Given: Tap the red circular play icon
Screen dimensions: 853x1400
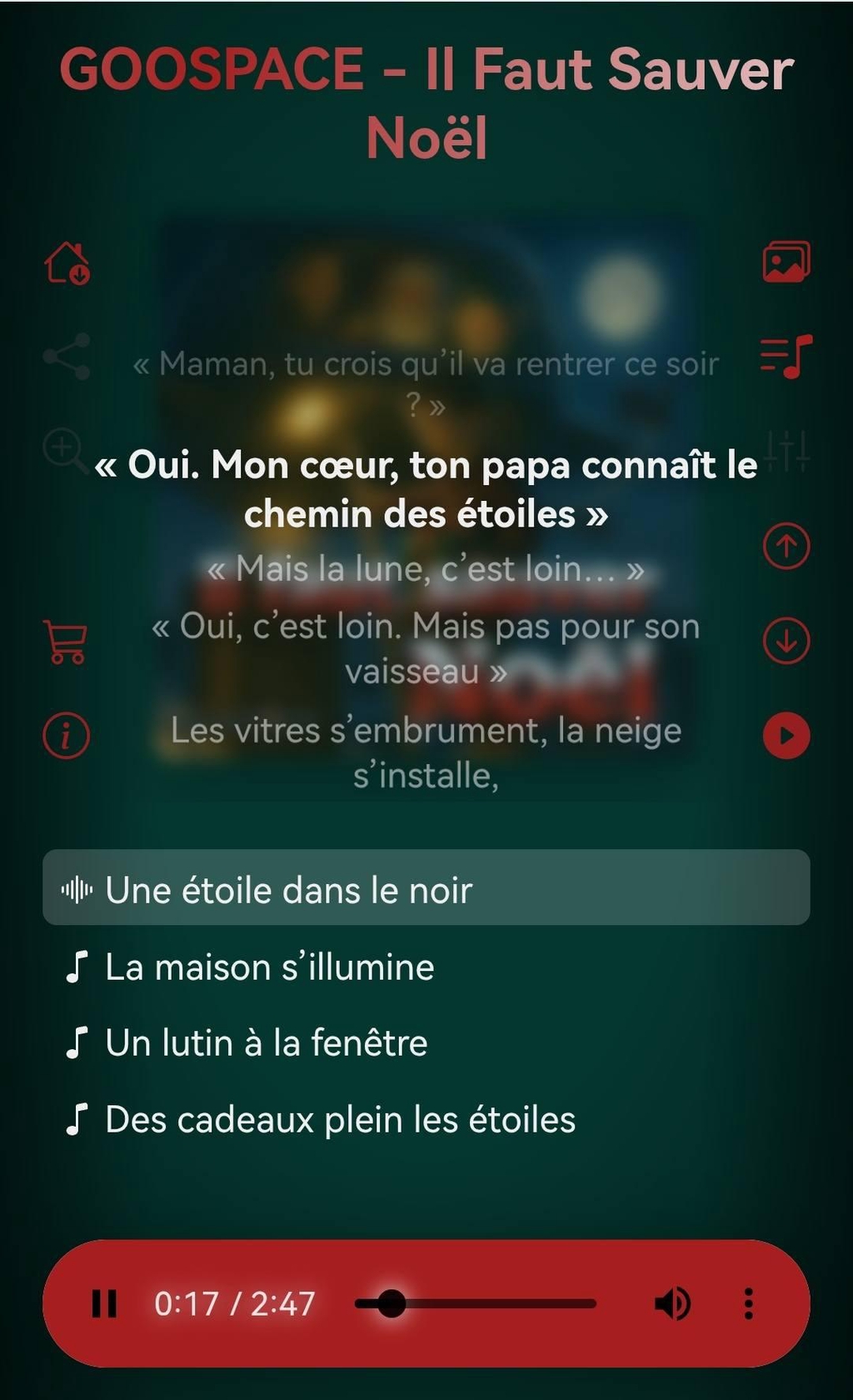Looking at the screenshot, I should pyautogui.click(x=786, y=736).
